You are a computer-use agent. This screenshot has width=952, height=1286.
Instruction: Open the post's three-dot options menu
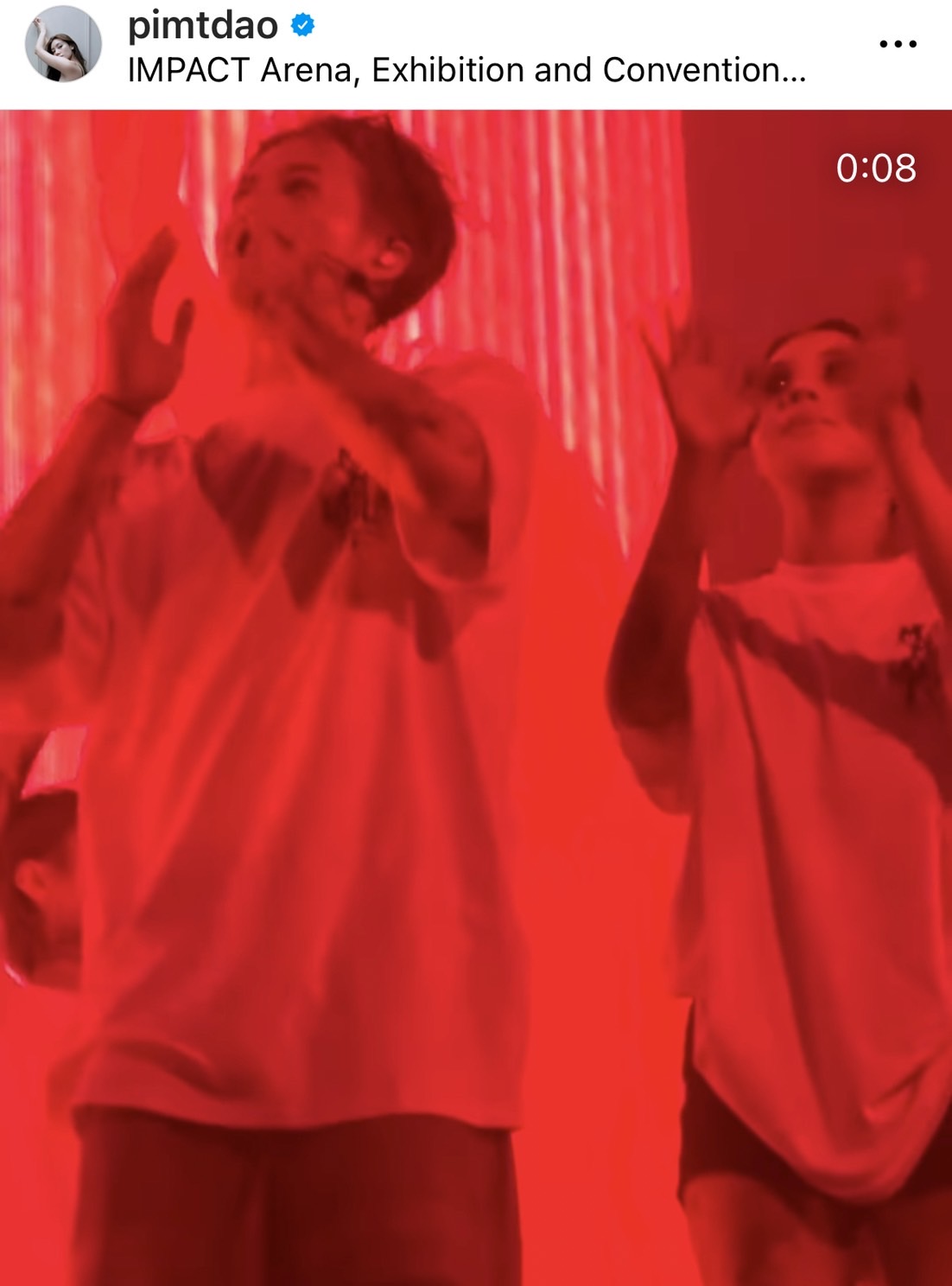(898, 44)
